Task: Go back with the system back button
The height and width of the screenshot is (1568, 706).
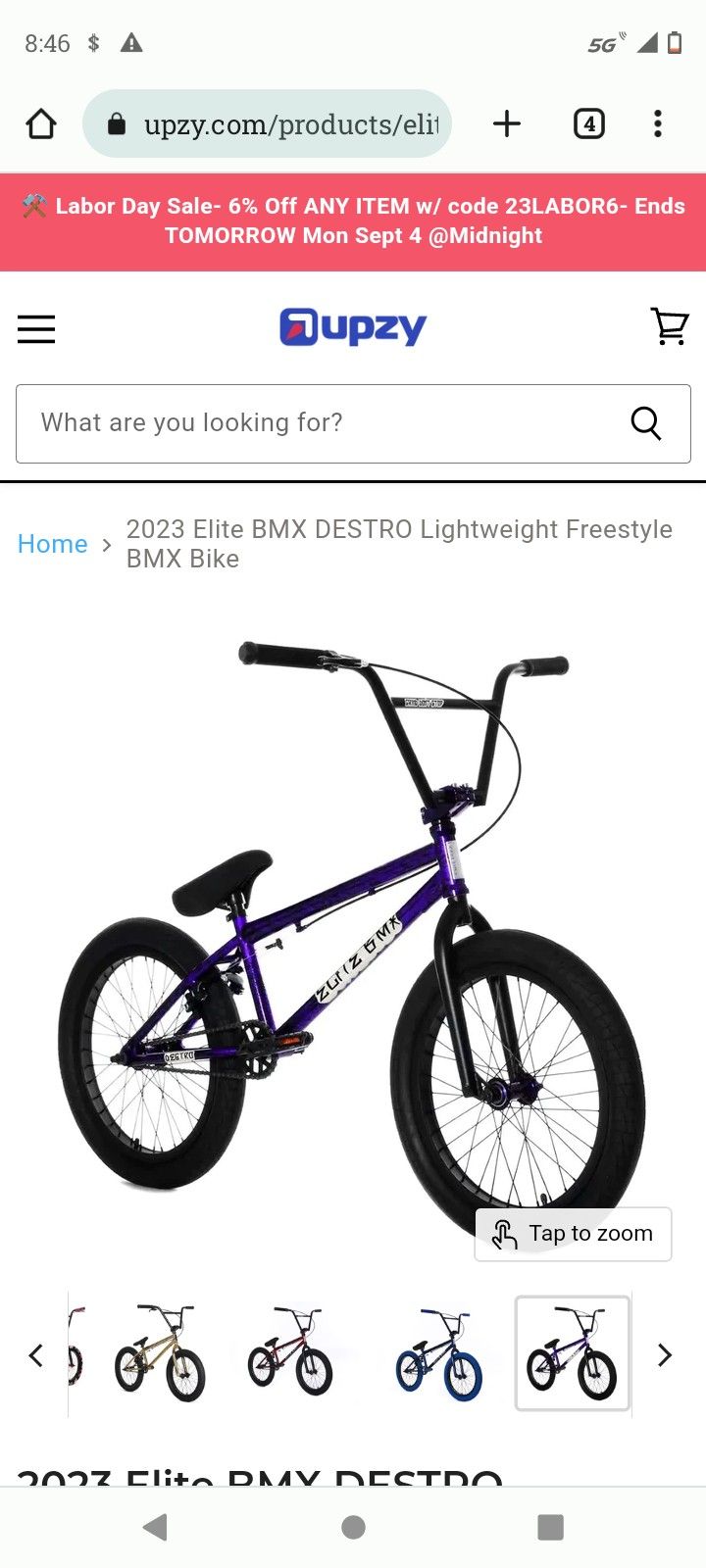Action: click(x=155, y=1527)
